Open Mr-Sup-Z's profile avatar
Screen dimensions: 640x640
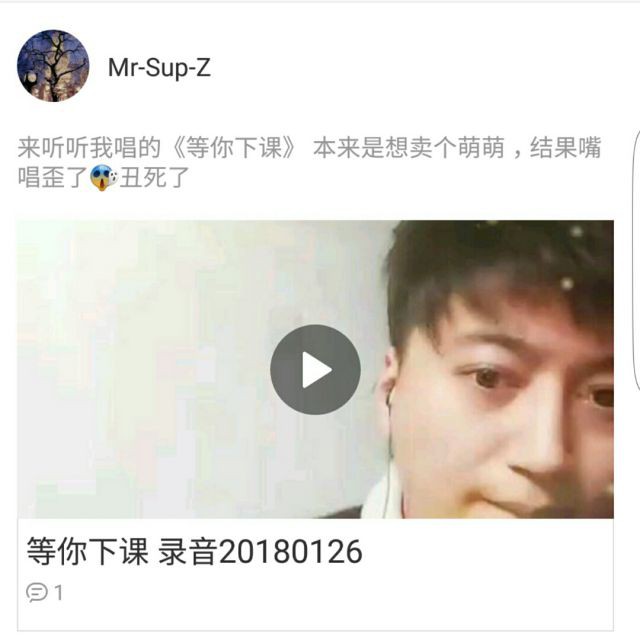pyautogui.click(x=53, y=66)
